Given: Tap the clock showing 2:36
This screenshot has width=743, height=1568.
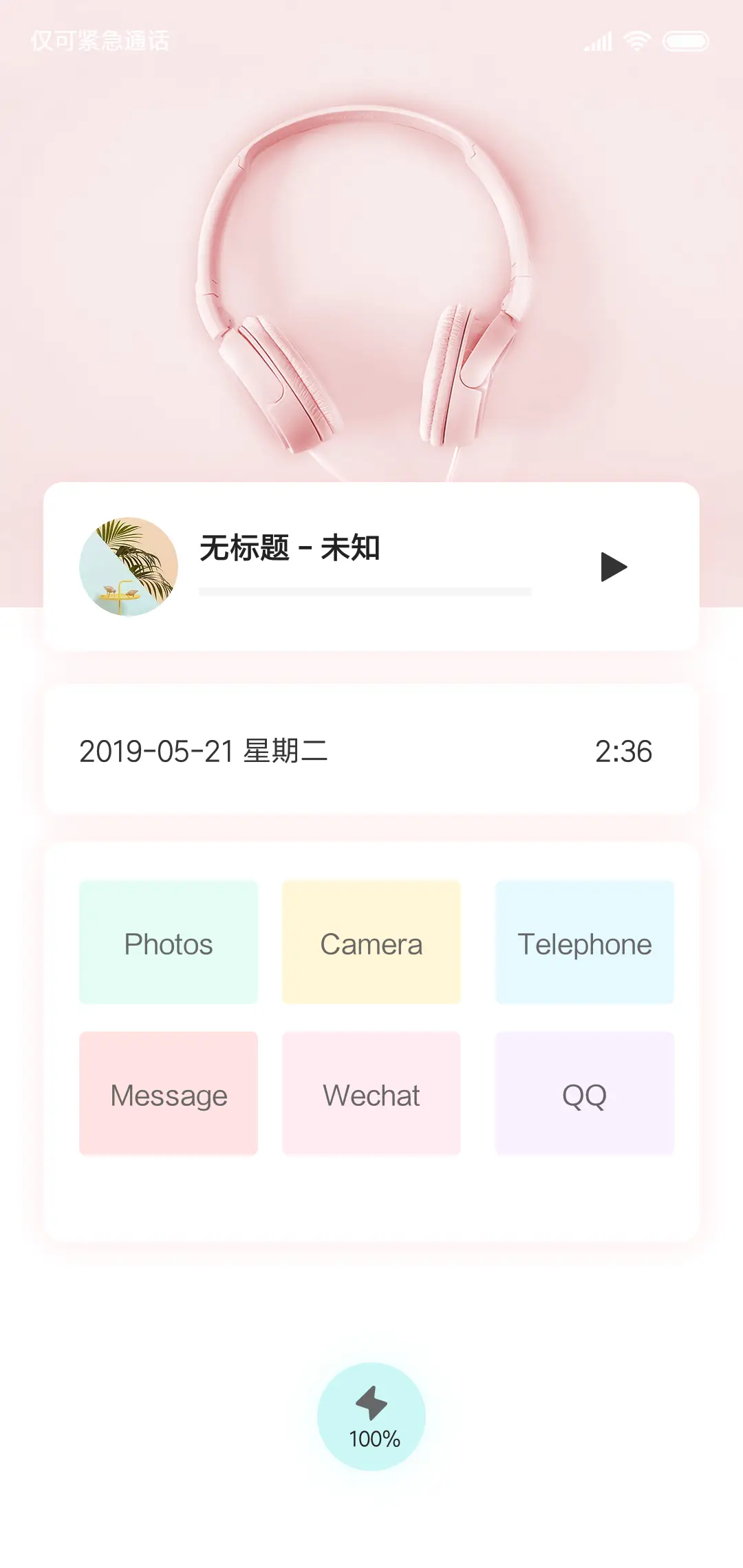Looking at the screenshot, I should pyautogui.click(x=623, y=751).
